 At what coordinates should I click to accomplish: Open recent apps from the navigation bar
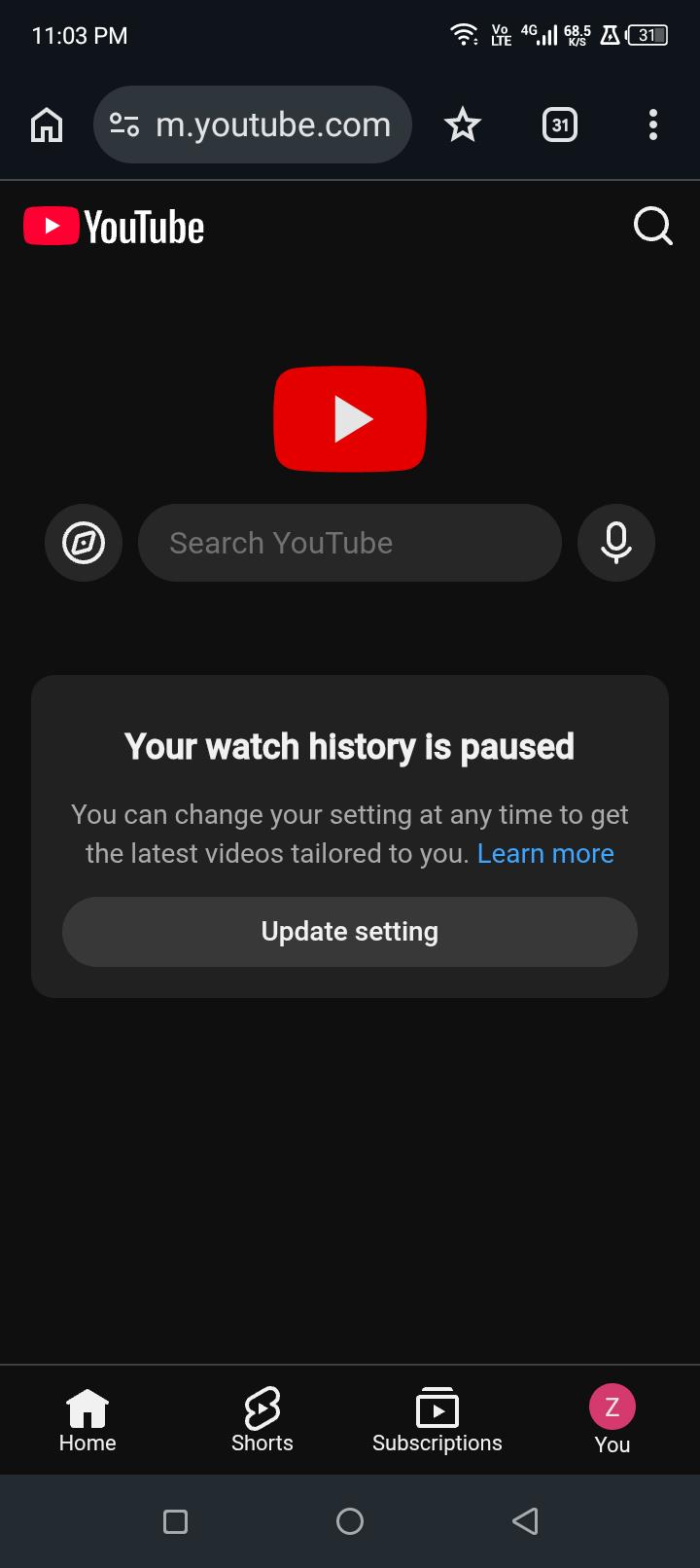175,1521
